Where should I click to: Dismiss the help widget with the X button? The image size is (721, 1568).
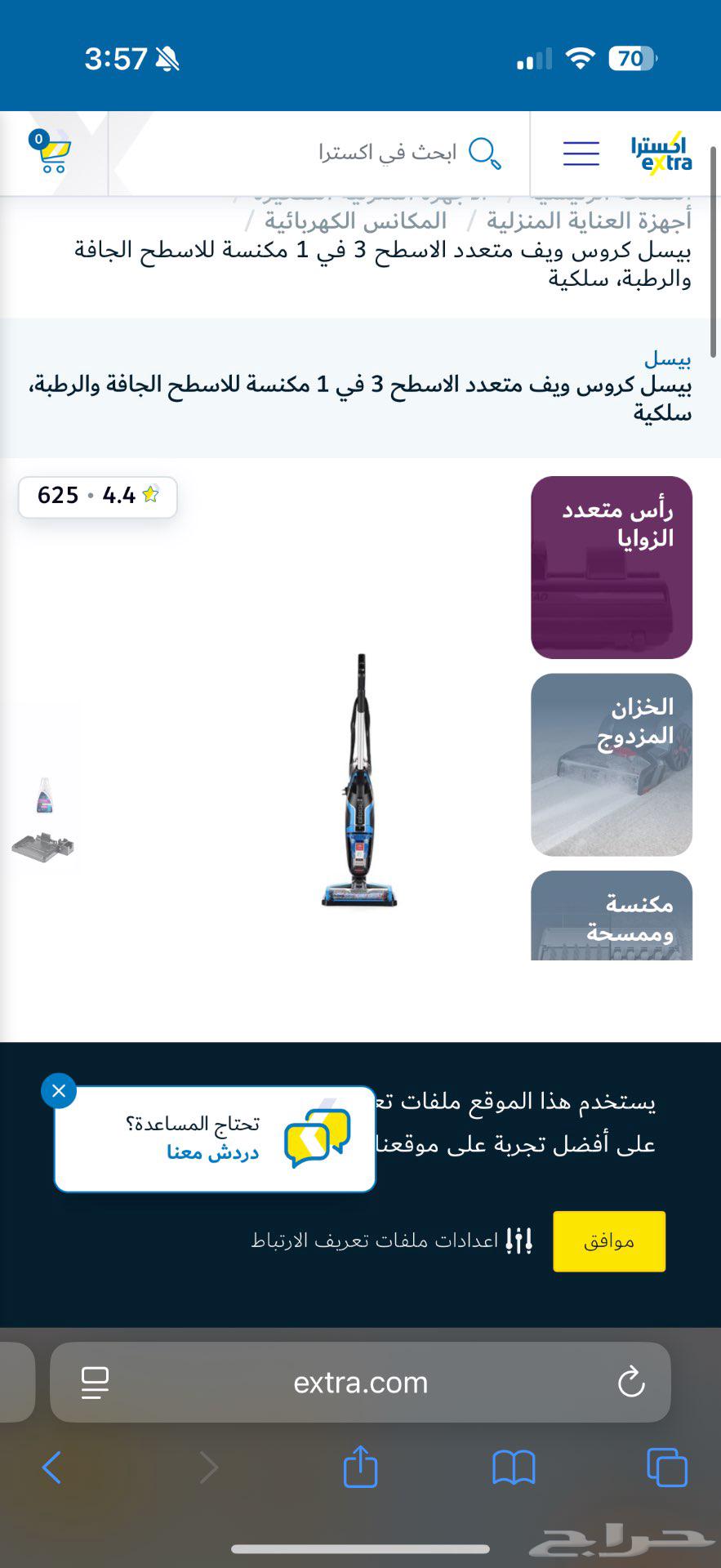pos(58,1090)
